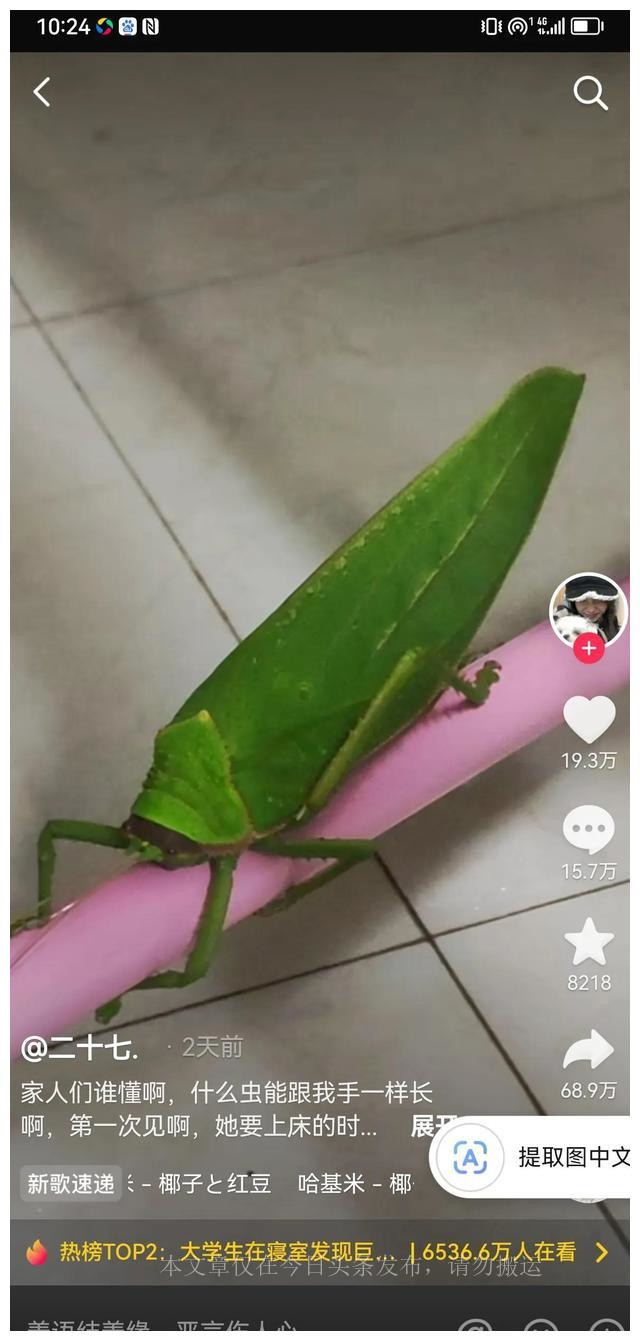Open the 新歌速递 music chip
This screenshot has width=640, height=1341.
pyautogui.click(x=70, y=1184)
